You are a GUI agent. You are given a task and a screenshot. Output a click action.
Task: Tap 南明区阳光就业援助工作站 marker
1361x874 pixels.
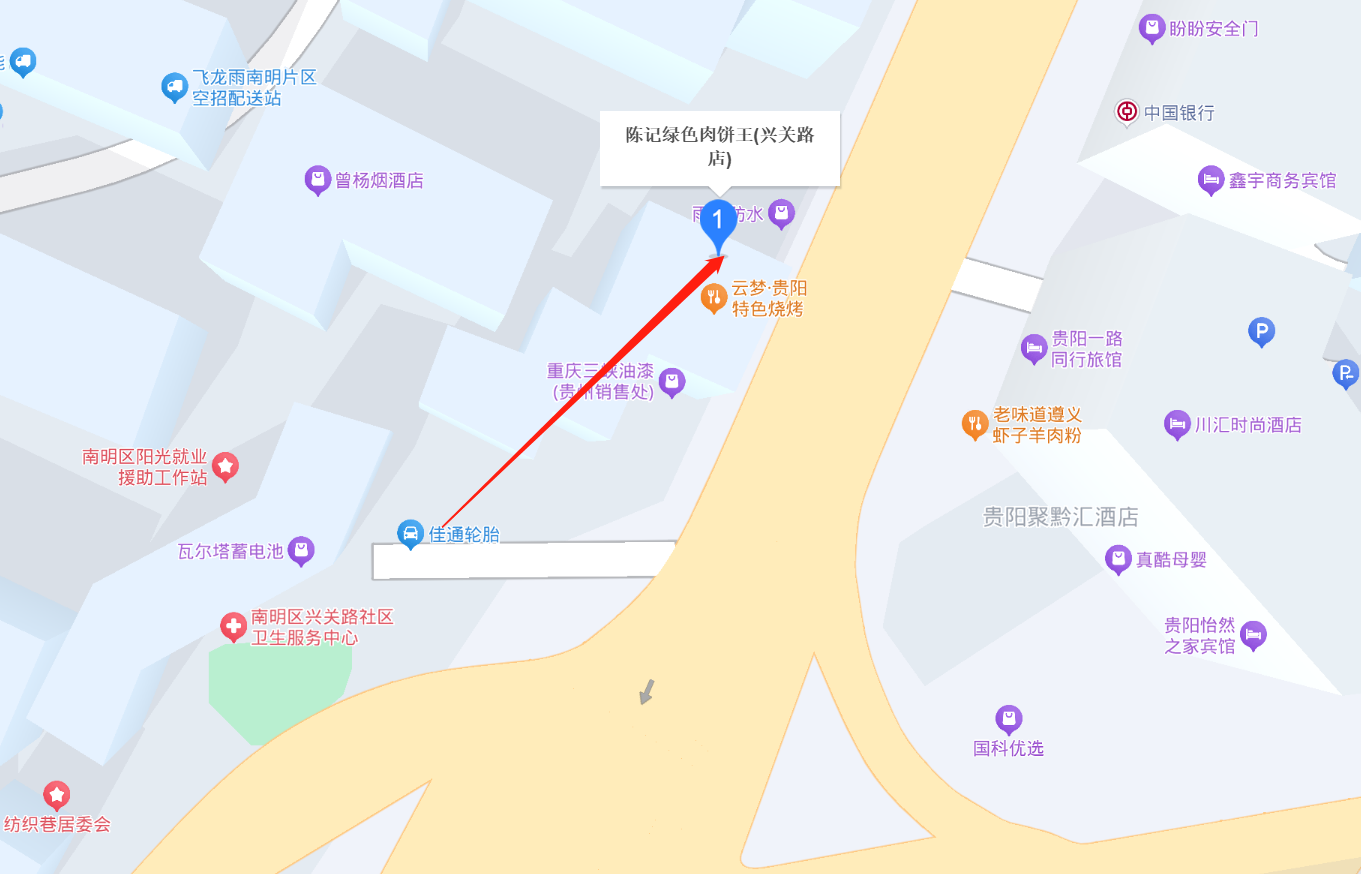226,467
